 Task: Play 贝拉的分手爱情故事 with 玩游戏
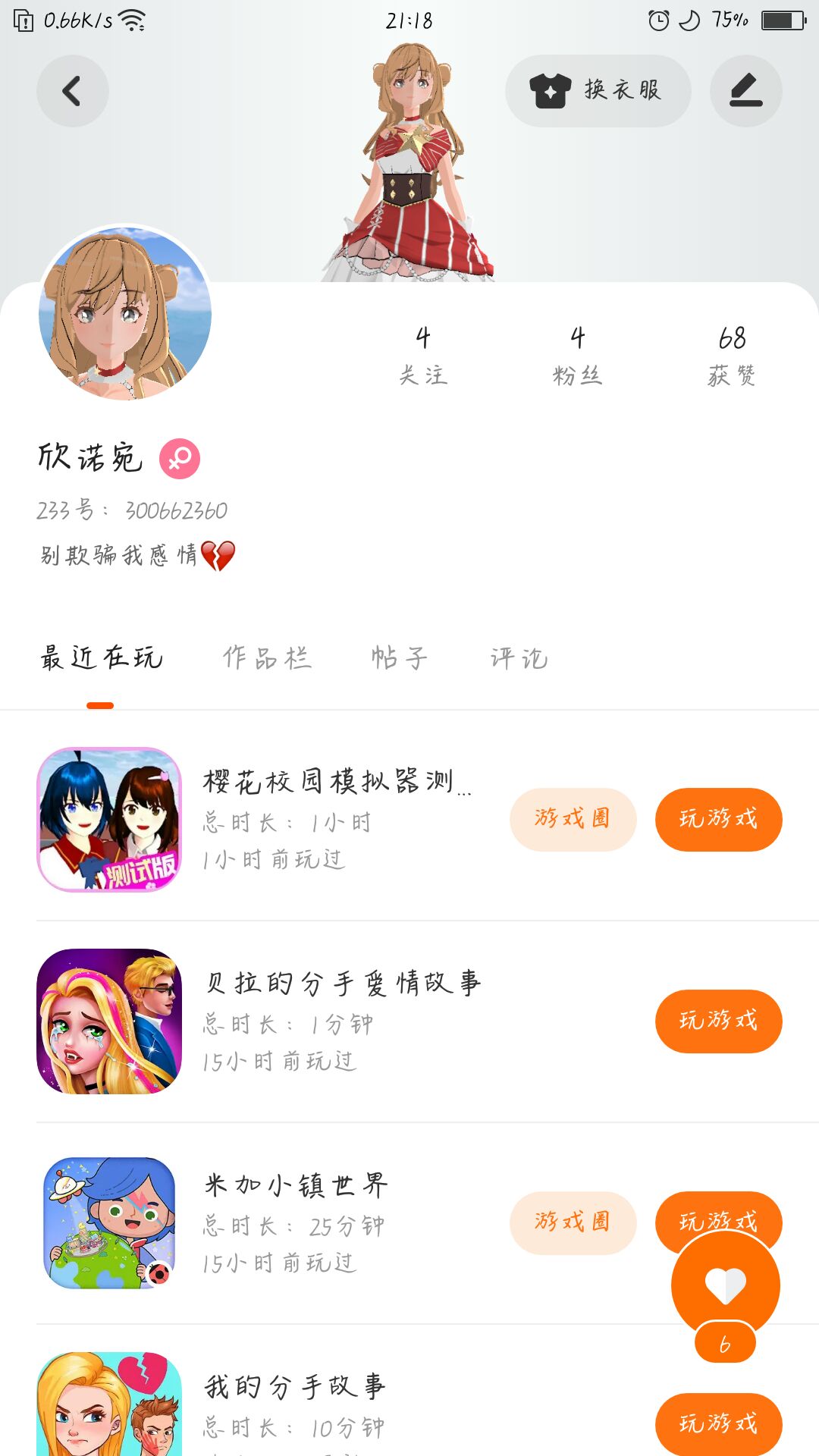[x=718, y=1021]
